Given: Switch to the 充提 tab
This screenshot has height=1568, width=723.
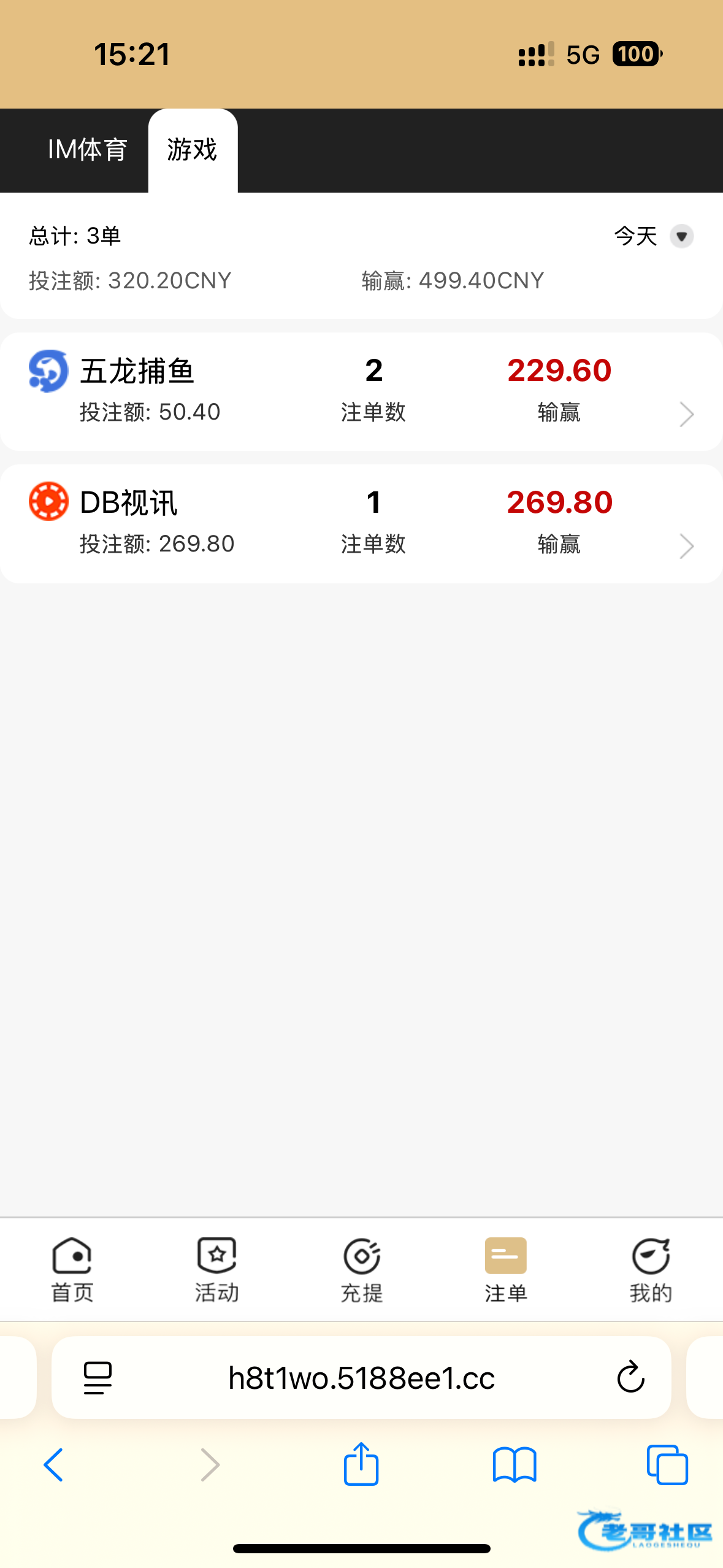Looking at the screenshot, I should click(361, 1269).
